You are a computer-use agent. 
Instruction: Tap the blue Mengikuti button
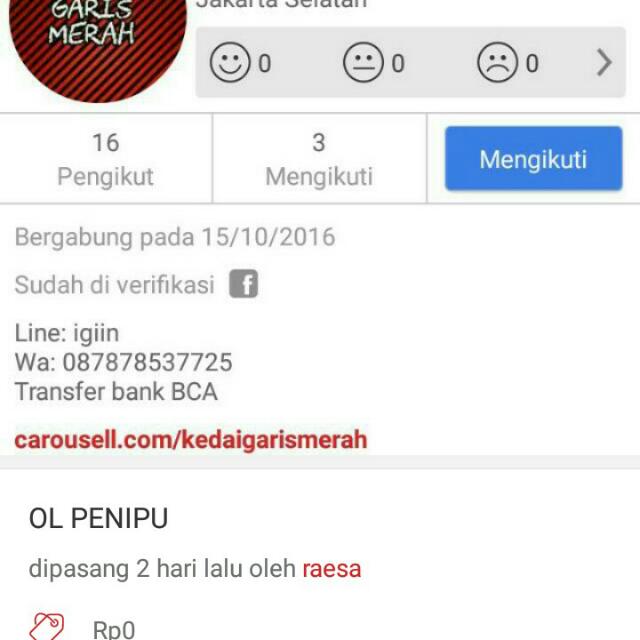pyautogui.click(x=532, y=159)
